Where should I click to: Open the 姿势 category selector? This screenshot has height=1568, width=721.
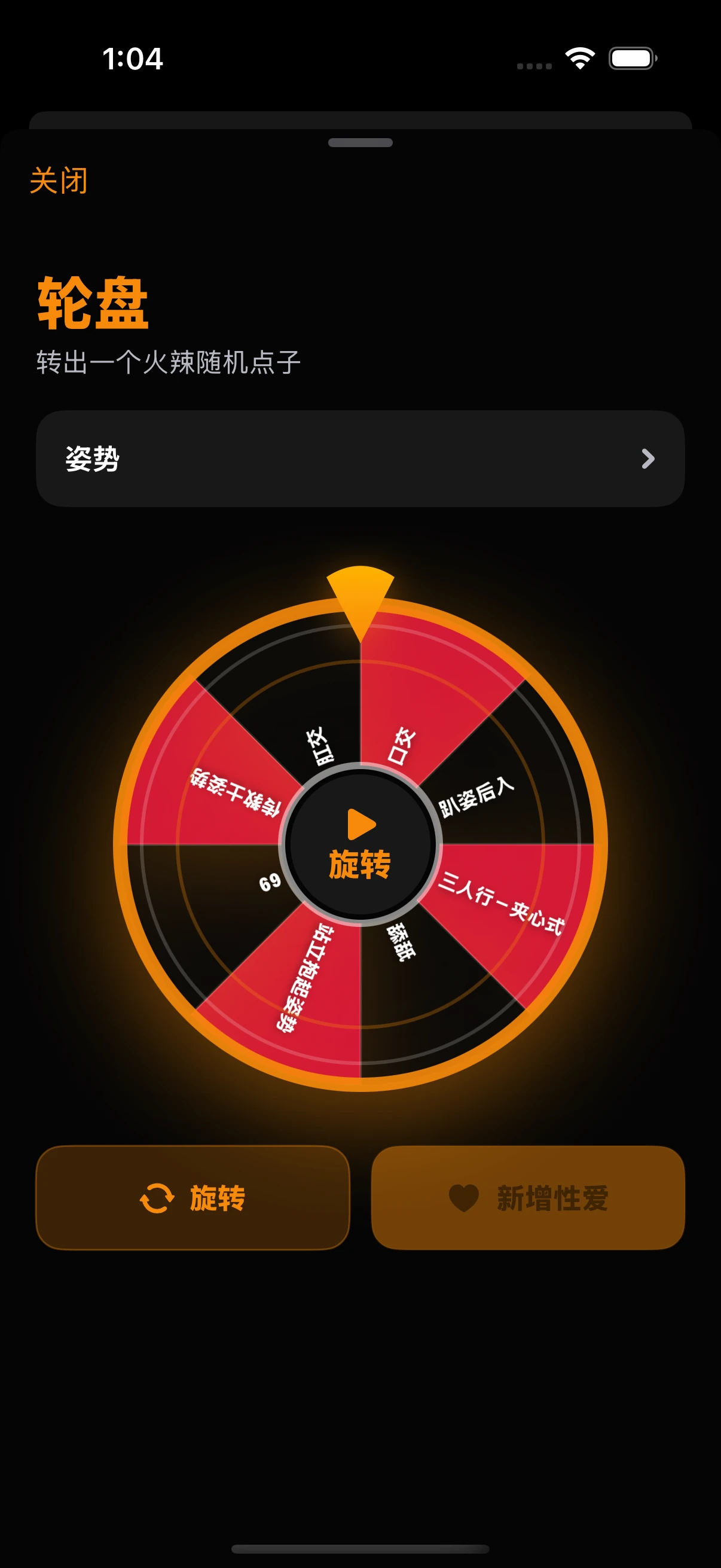pos(360,458)
